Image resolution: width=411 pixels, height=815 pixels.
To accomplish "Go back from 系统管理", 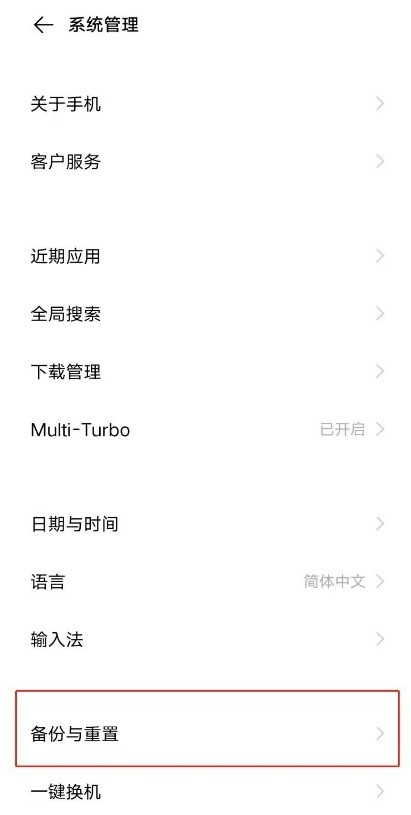I will coord(43,25).
